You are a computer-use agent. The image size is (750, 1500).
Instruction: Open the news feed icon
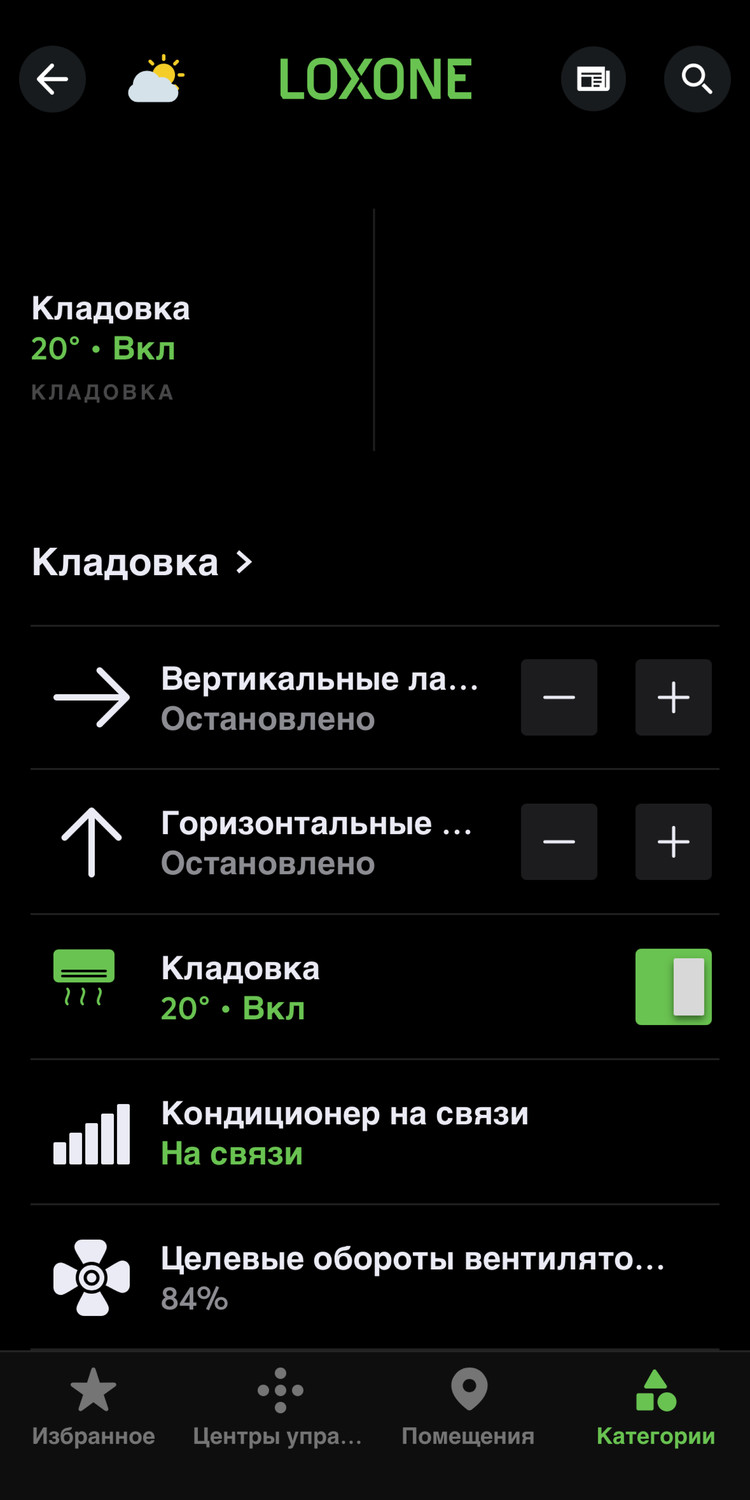click(593, 79)
